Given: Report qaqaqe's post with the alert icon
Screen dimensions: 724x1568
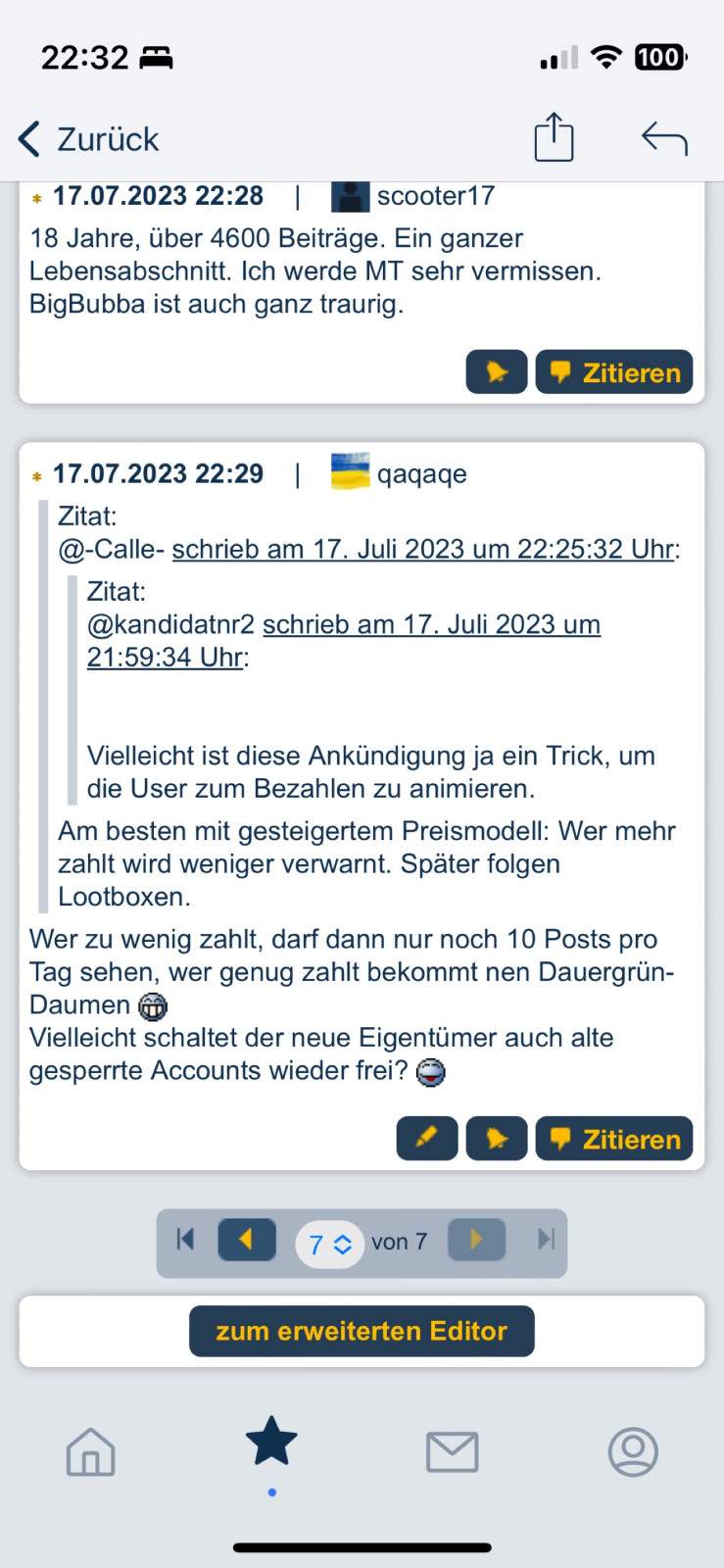Looking at the screenshot, I should [497, 1139].
